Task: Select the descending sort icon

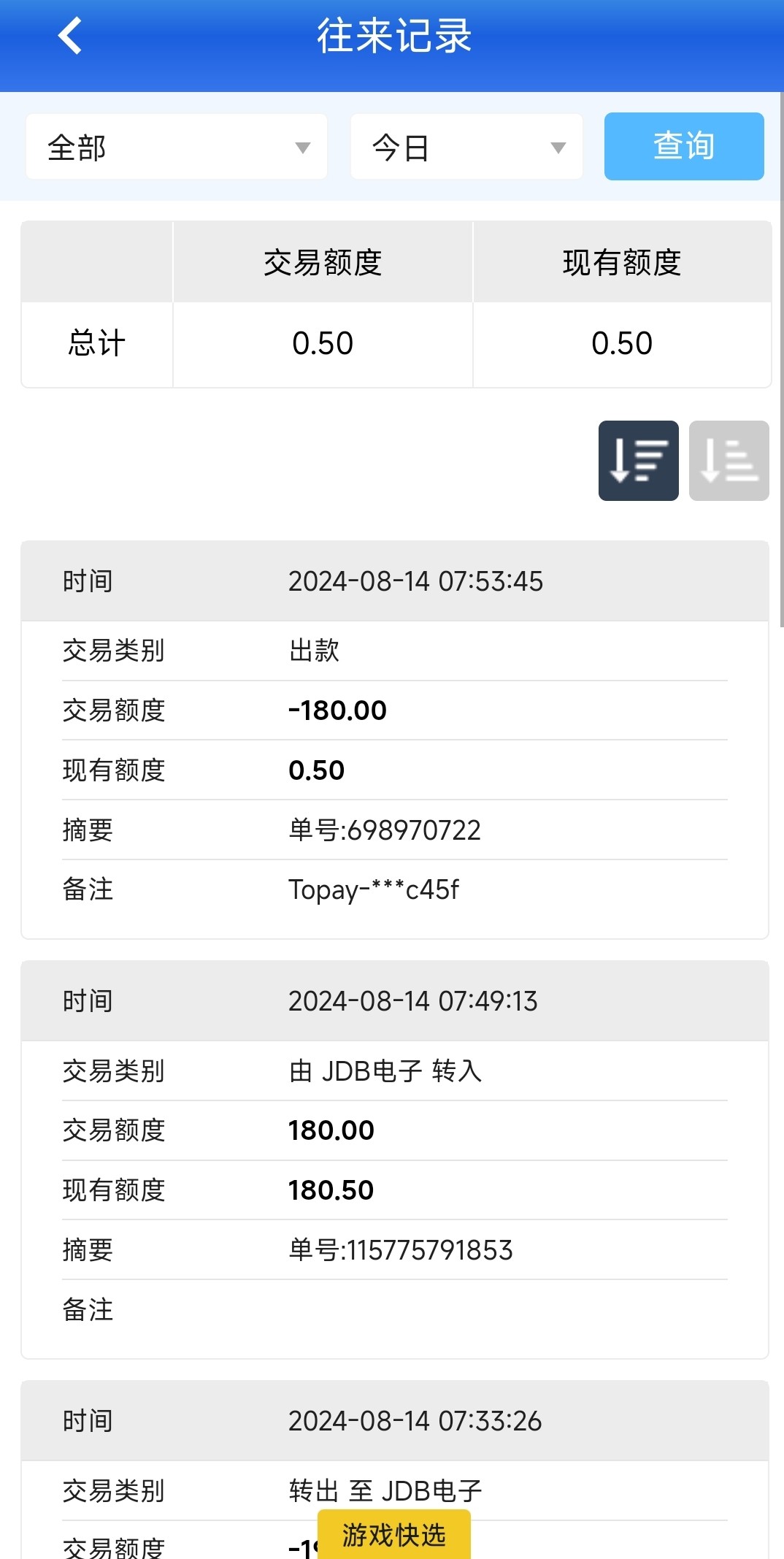Action: [x=638, y=461]
